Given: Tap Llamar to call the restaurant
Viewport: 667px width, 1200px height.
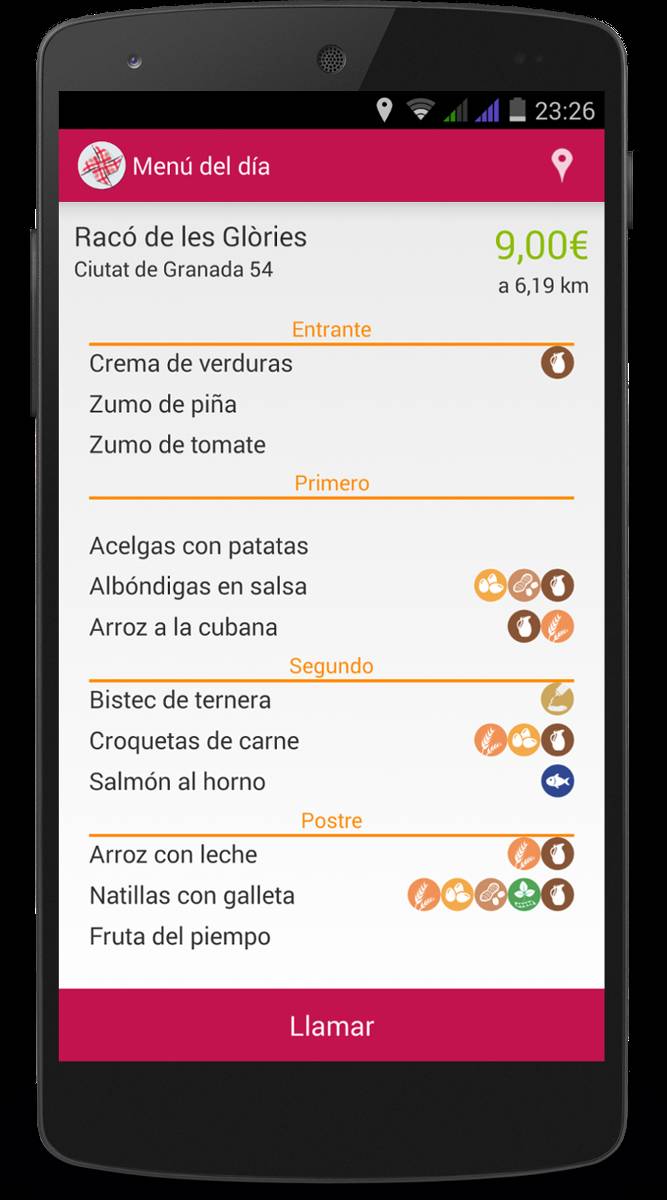Looking at the screenshot, I should (332, 1025).
